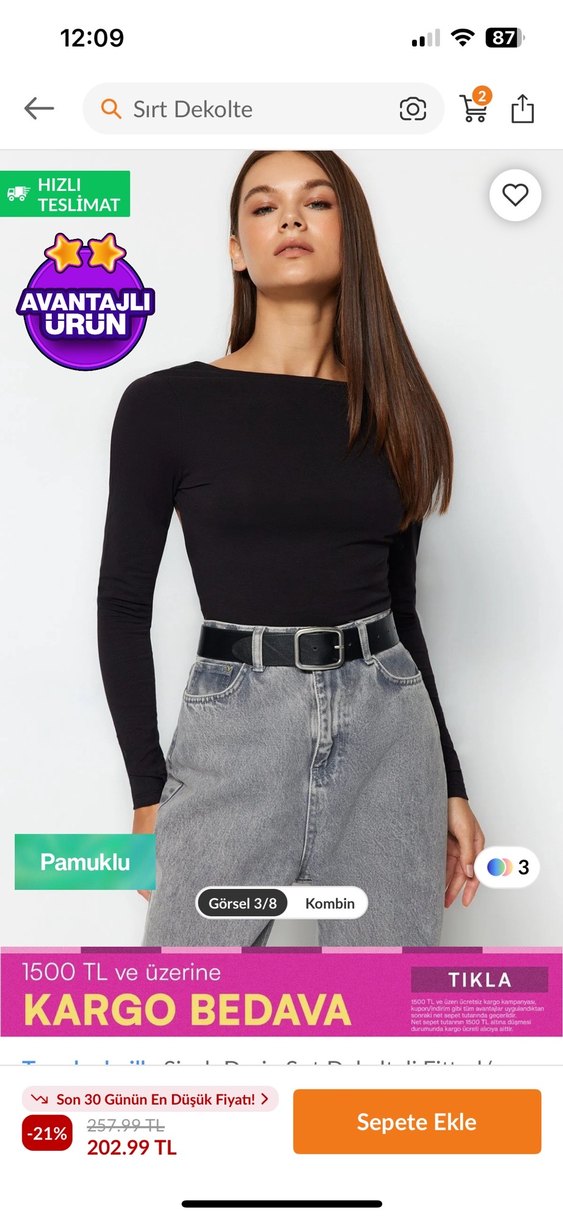
Task: Switch to the Kombin view
Action: tap(330, 903)
